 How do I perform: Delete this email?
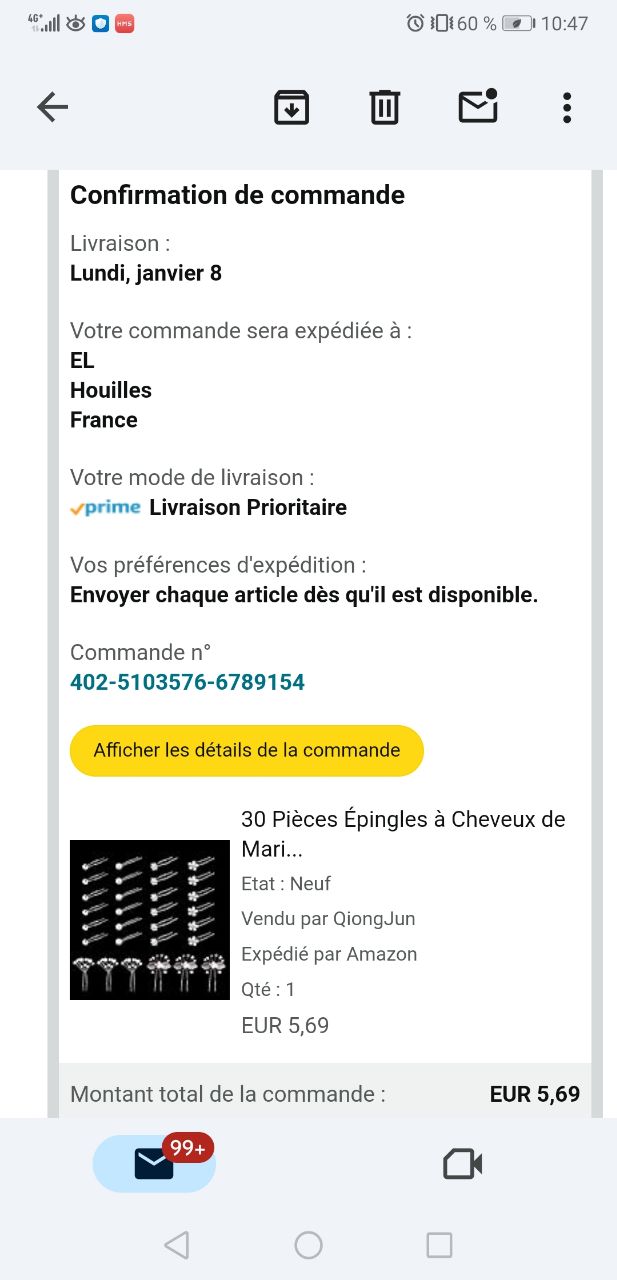[385, 107]
